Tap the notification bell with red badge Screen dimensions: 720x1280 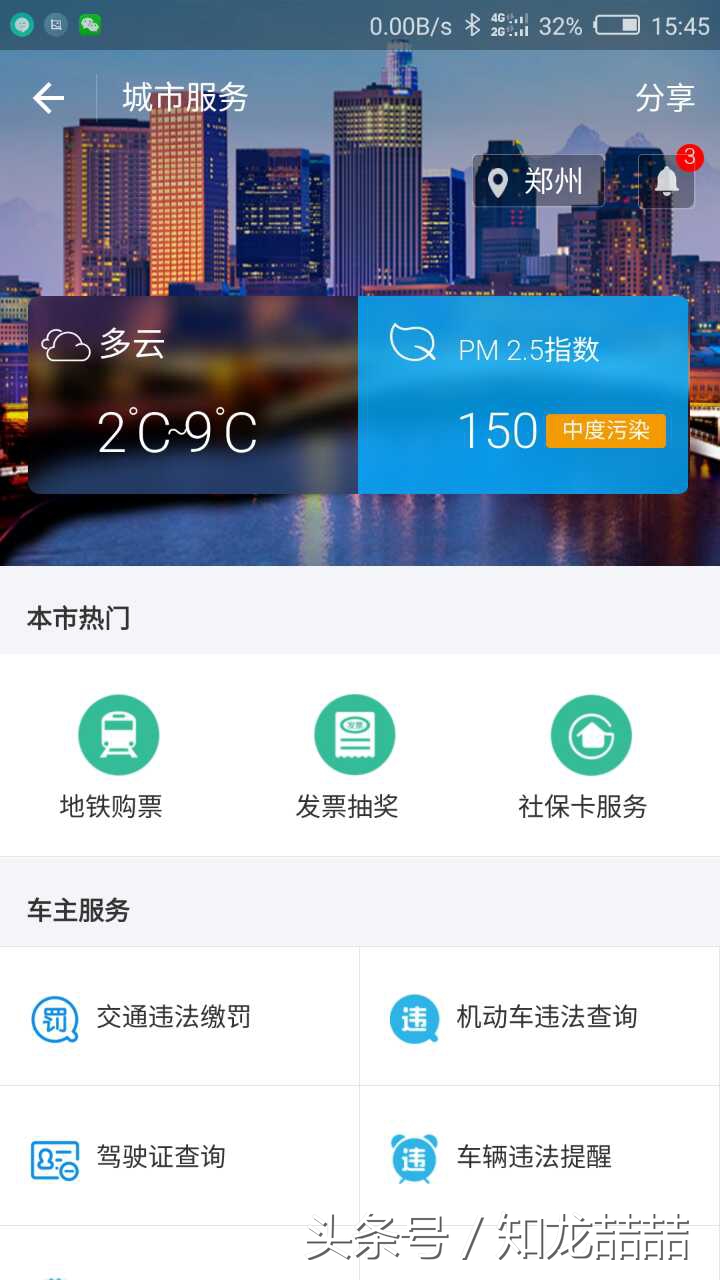(x=665, y=182)
